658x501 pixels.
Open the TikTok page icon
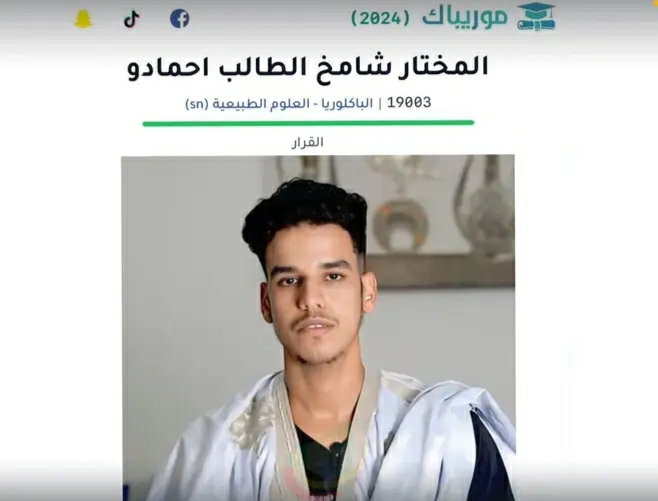(131, 19)
